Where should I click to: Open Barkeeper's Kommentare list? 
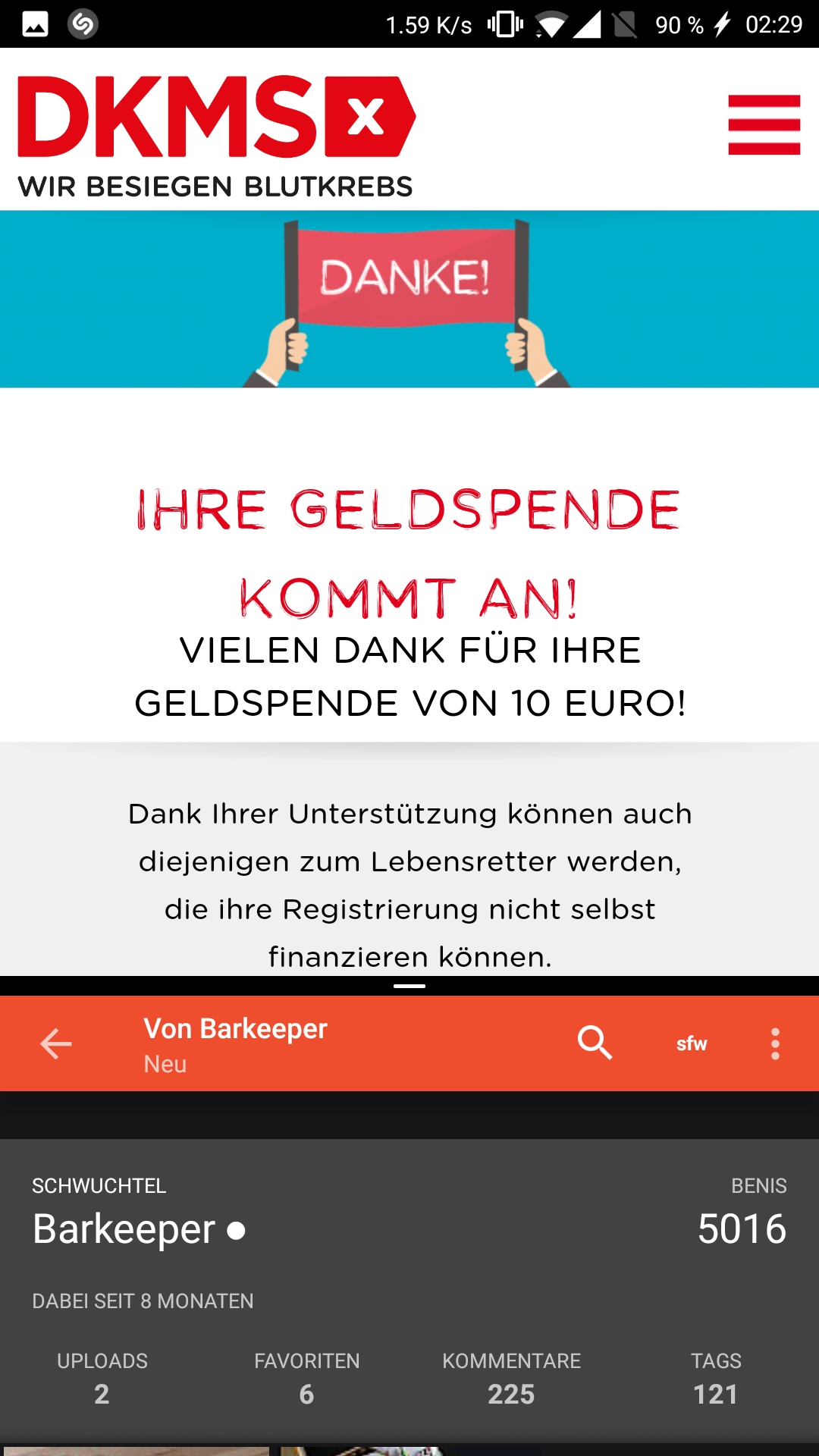(511, 1378)
